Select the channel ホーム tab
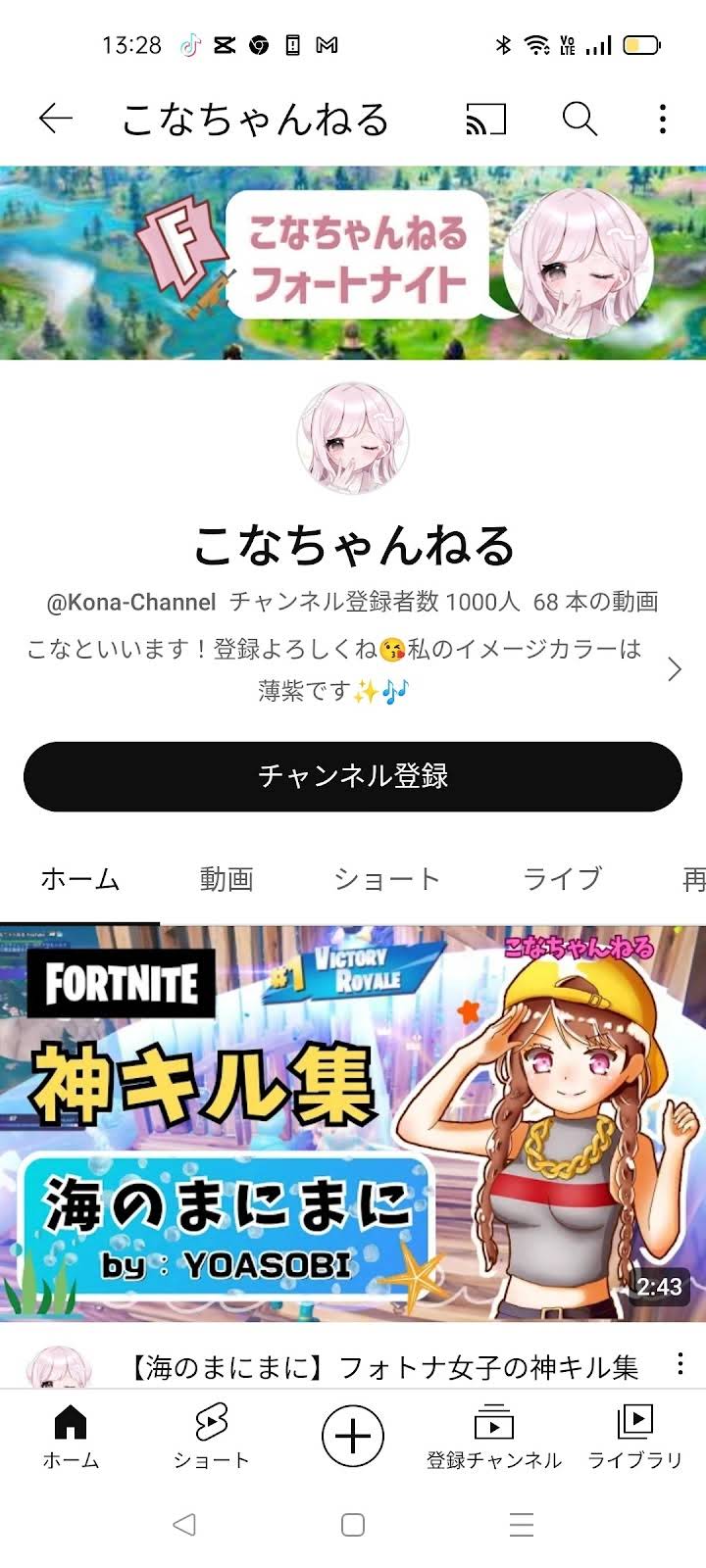The width and height of the screenshot is (706, 1568). (80, 879)
